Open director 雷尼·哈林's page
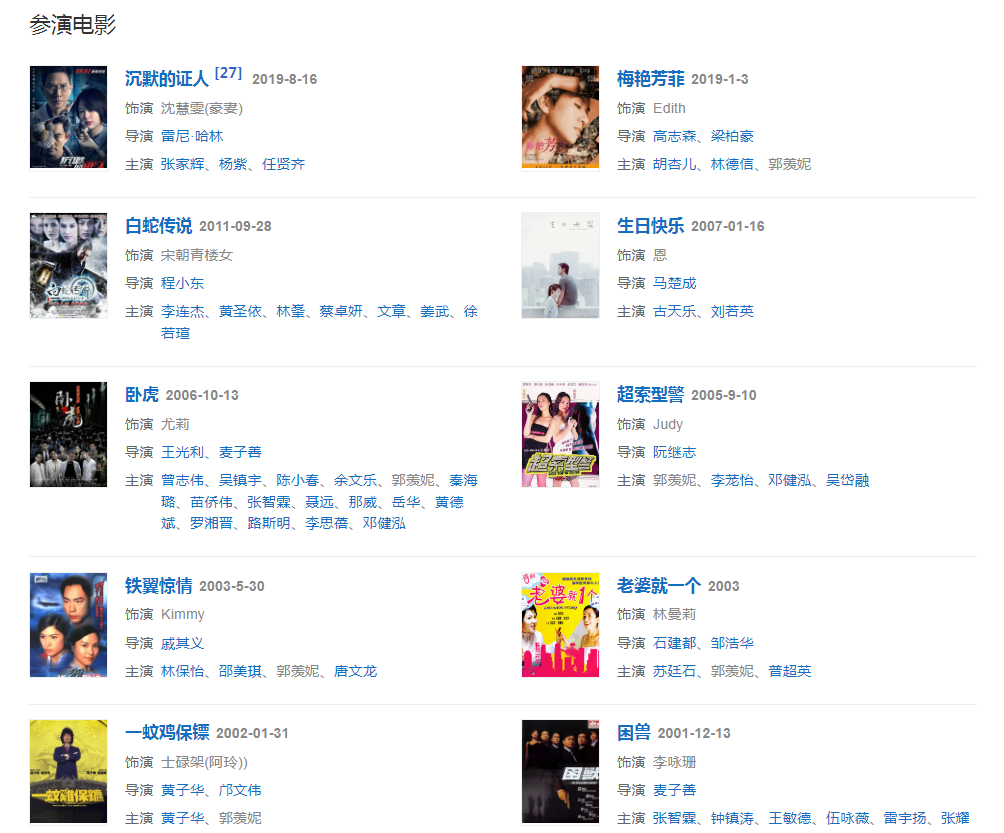1004x833 pixels. pos(192,136)
